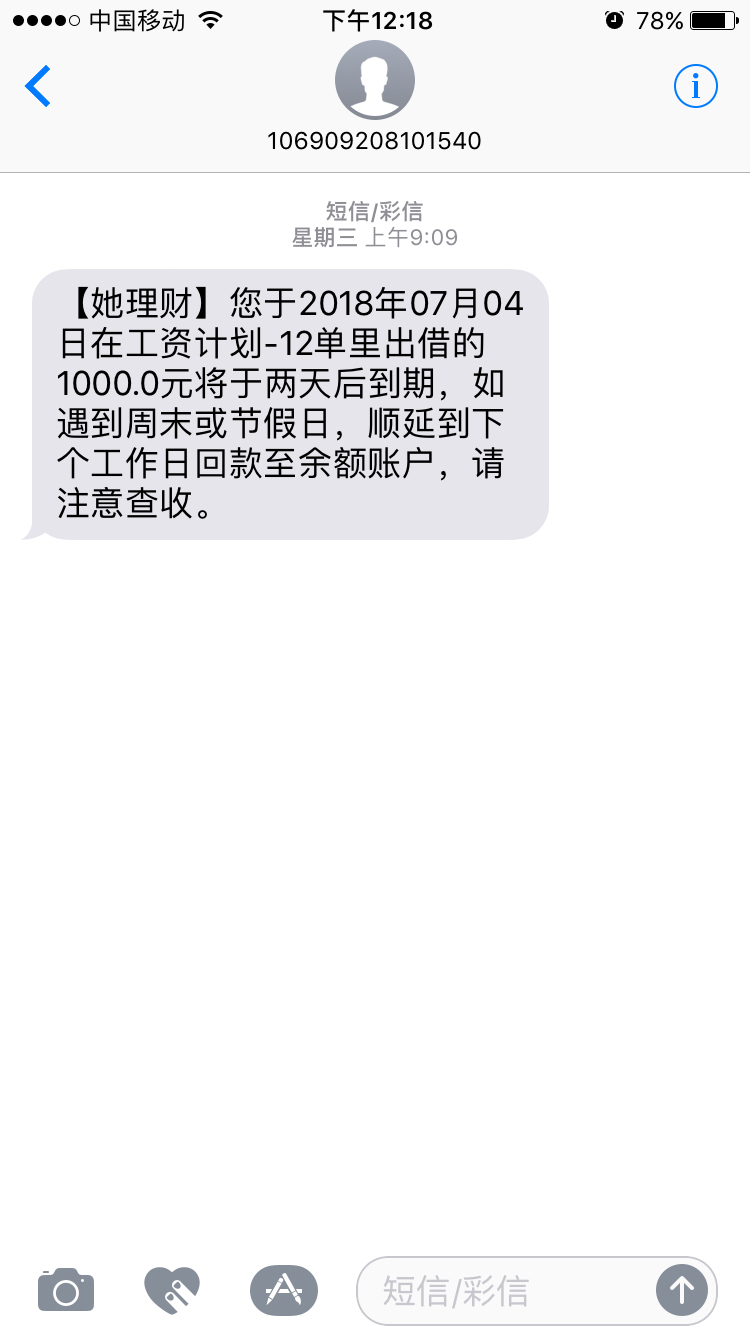The height and width of the screenshot is (1334, 750).
Task: Open Digital Touch heart icon
Action: click(x=172, y=1290)
